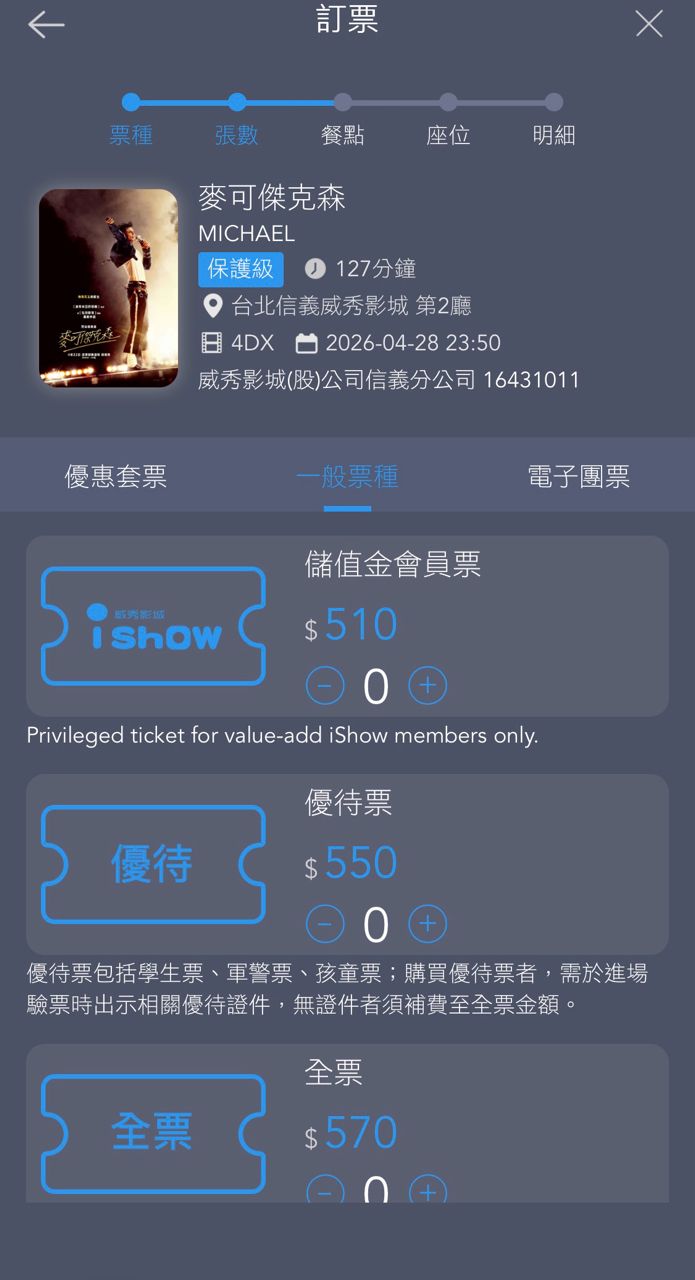Close the 訂票 booking screen

pos(649,24)
